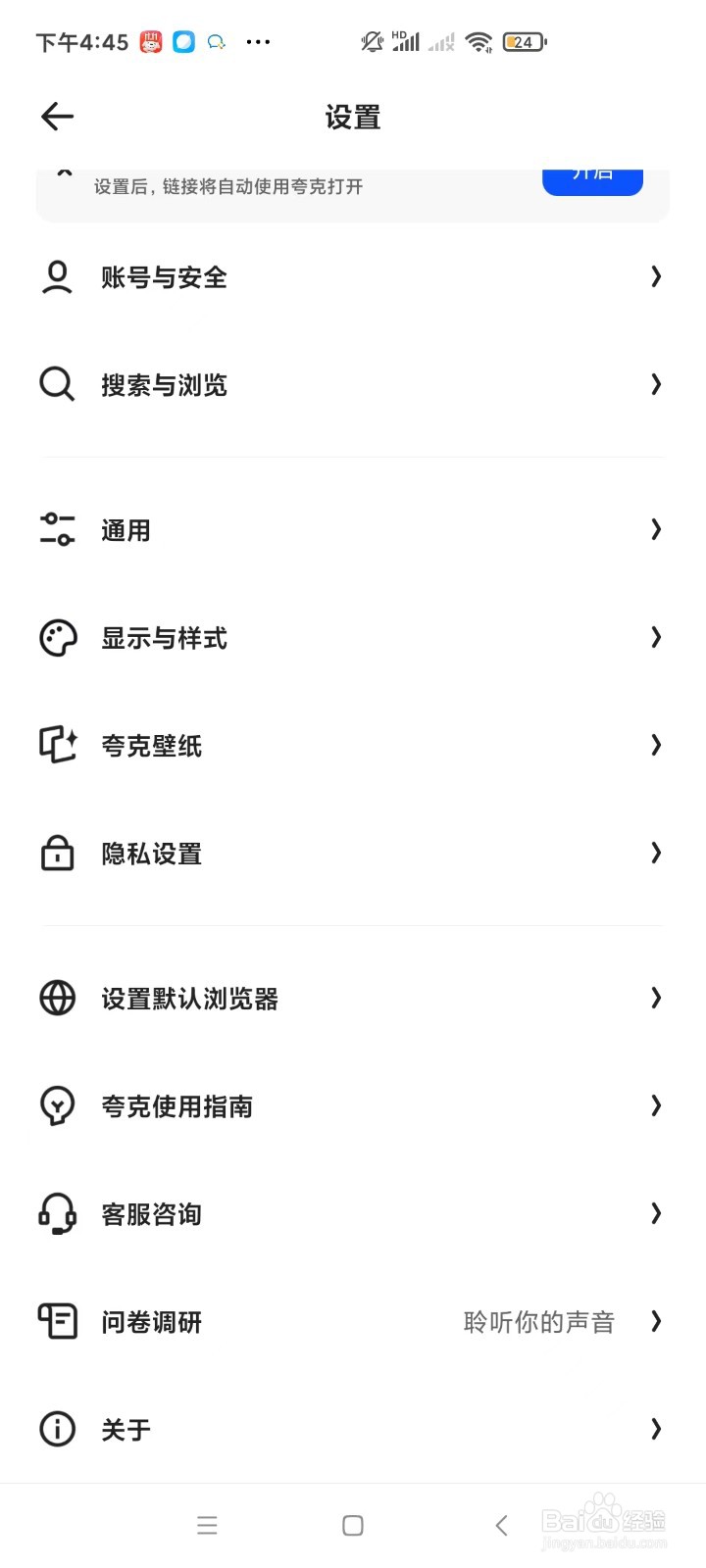Open 问卷调研 survey row
Screen dimensions: 706x1568
[x=352, y=1322]
